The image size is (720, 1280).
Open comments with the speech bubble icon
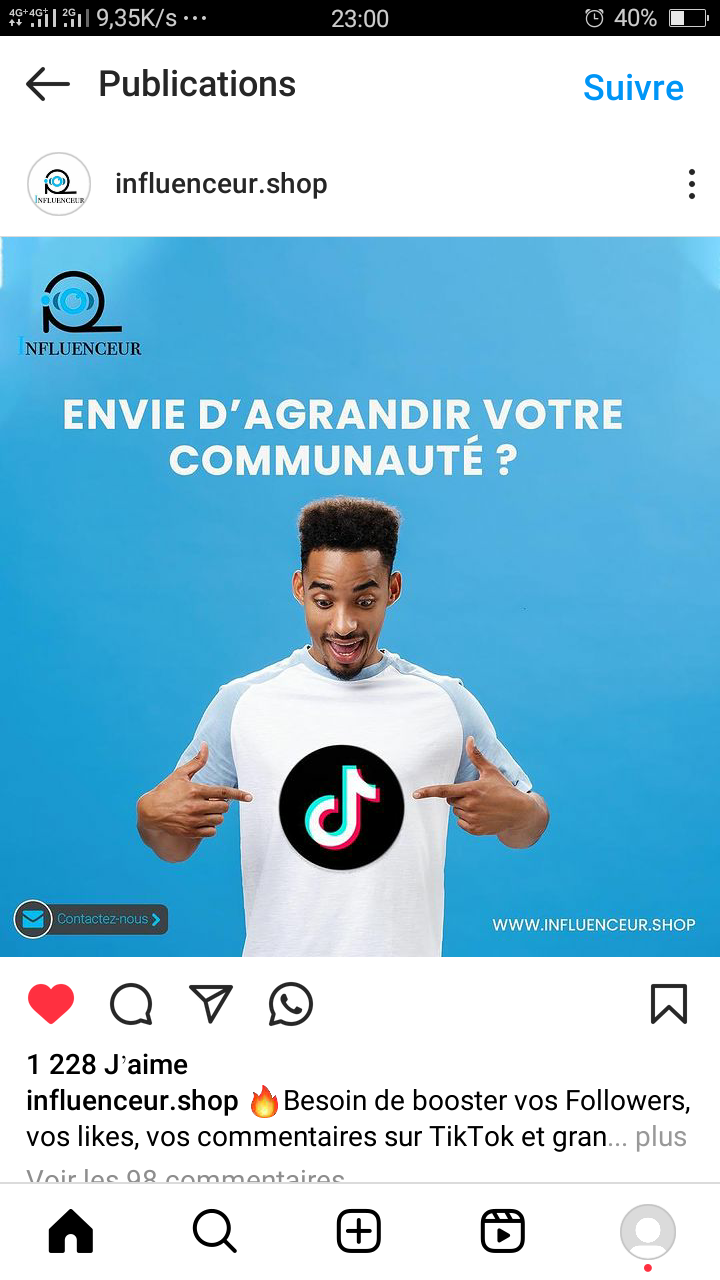click(131, 1004)
